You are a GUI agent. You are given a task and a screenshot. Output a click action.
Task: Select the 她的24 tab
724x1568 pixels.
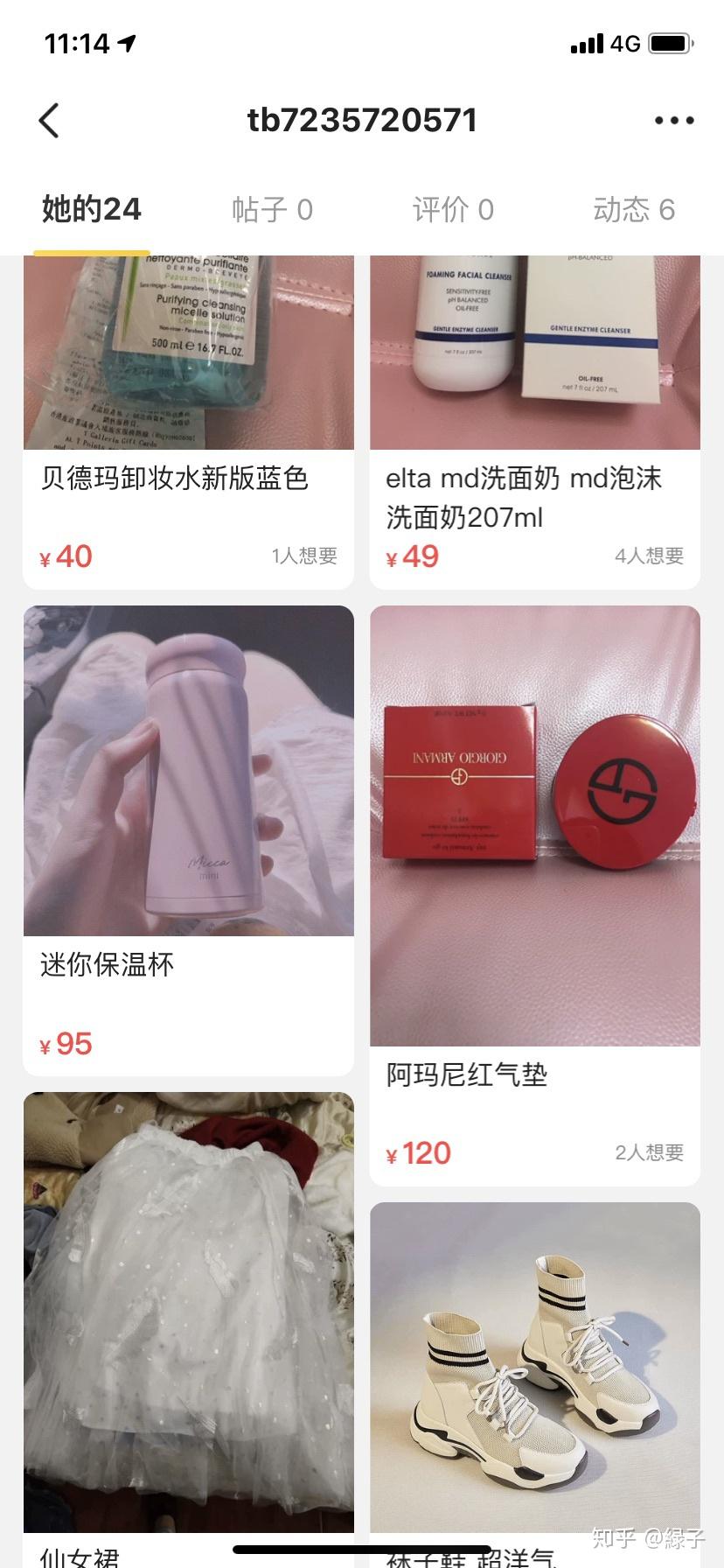[91, 210]
